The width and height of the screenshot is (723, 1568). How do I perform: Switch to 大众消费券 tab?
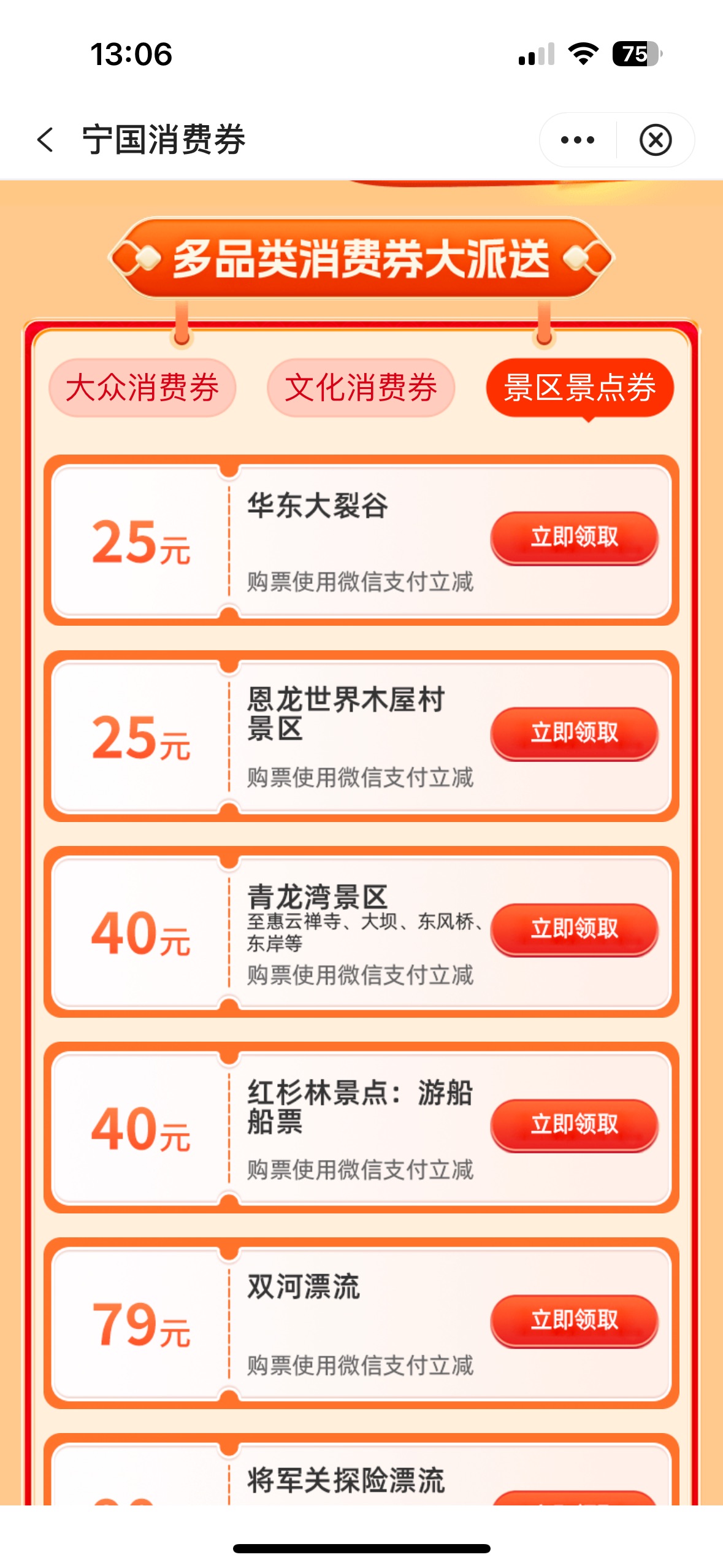click(142, 388)
